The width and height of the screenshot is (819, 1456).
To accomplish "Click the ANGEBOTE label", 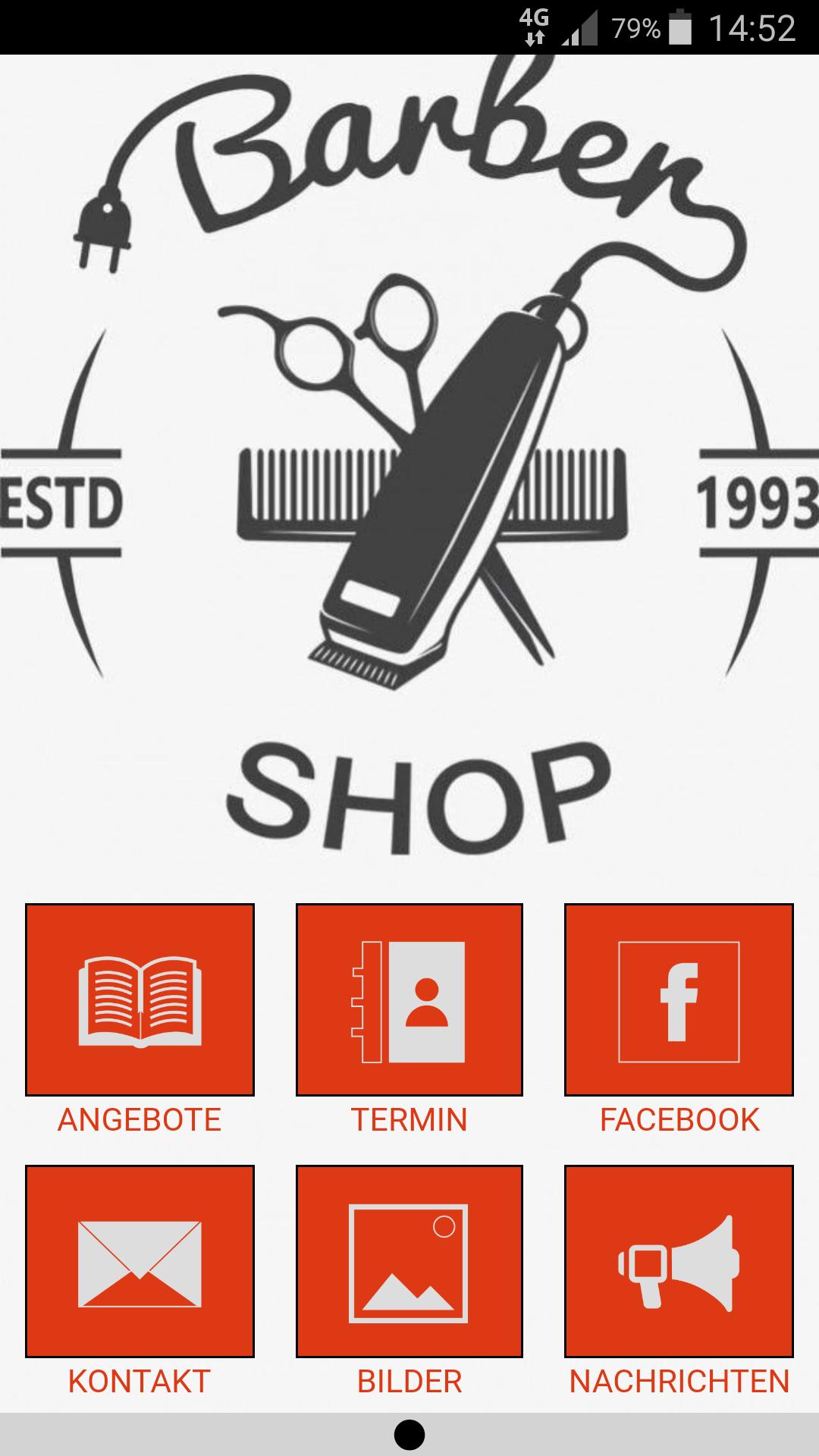I will click(141, 1117).
